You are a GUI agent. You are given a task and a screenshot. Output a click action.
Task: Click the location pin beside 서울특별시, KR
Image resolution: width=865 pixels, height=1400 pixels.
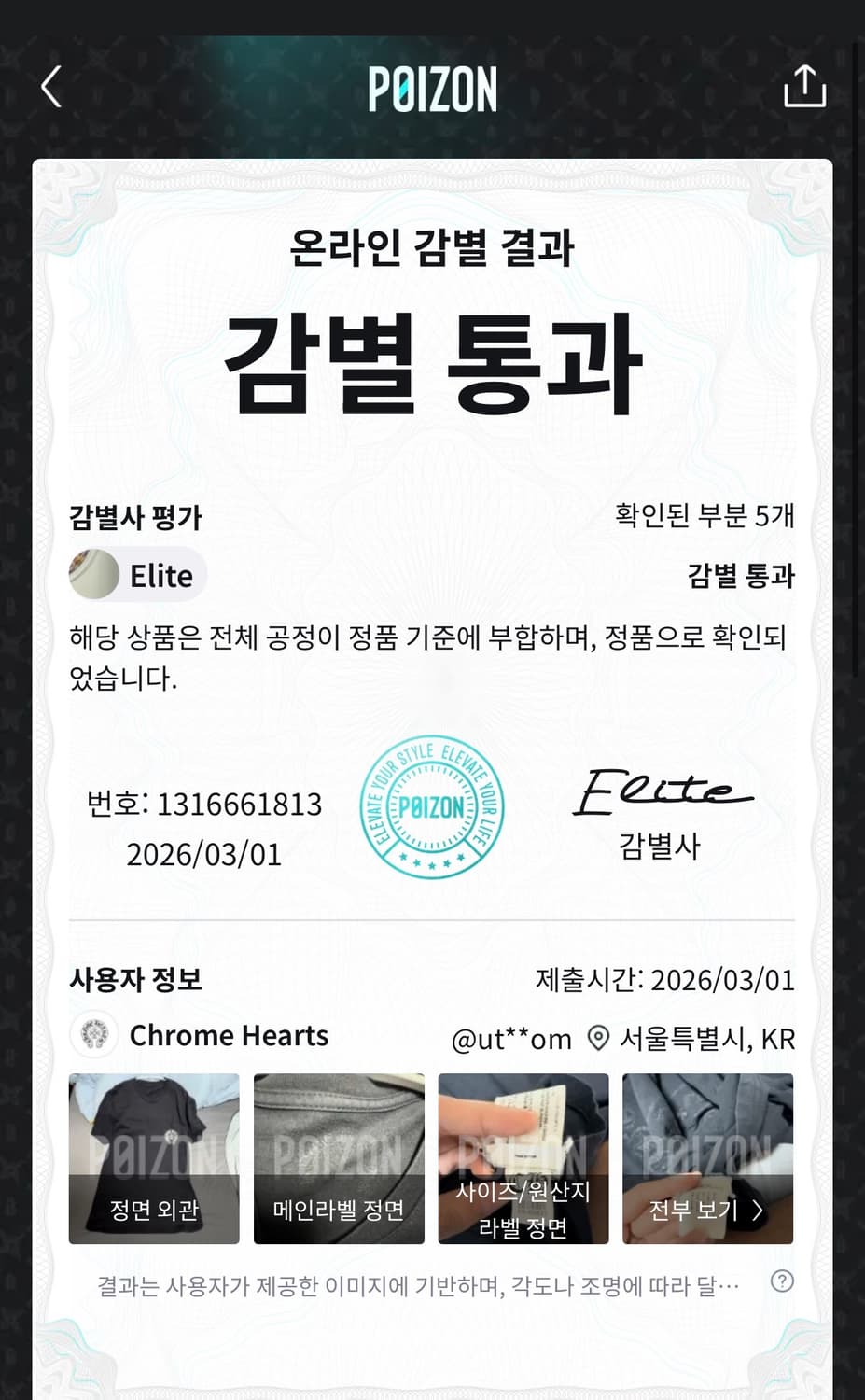coord(595,1036)
